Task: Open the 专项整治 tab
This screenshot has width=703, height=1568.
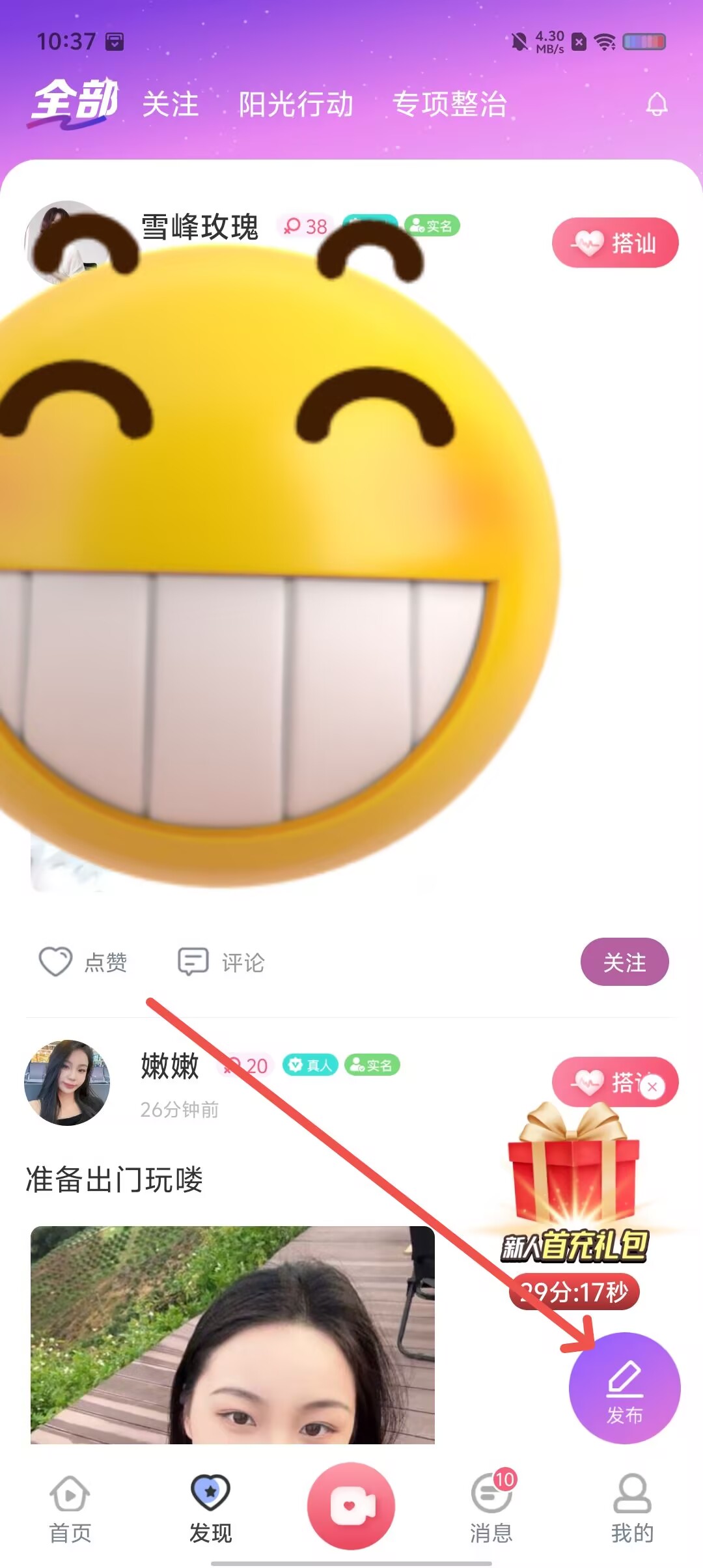Action: [x=449, y=104]
